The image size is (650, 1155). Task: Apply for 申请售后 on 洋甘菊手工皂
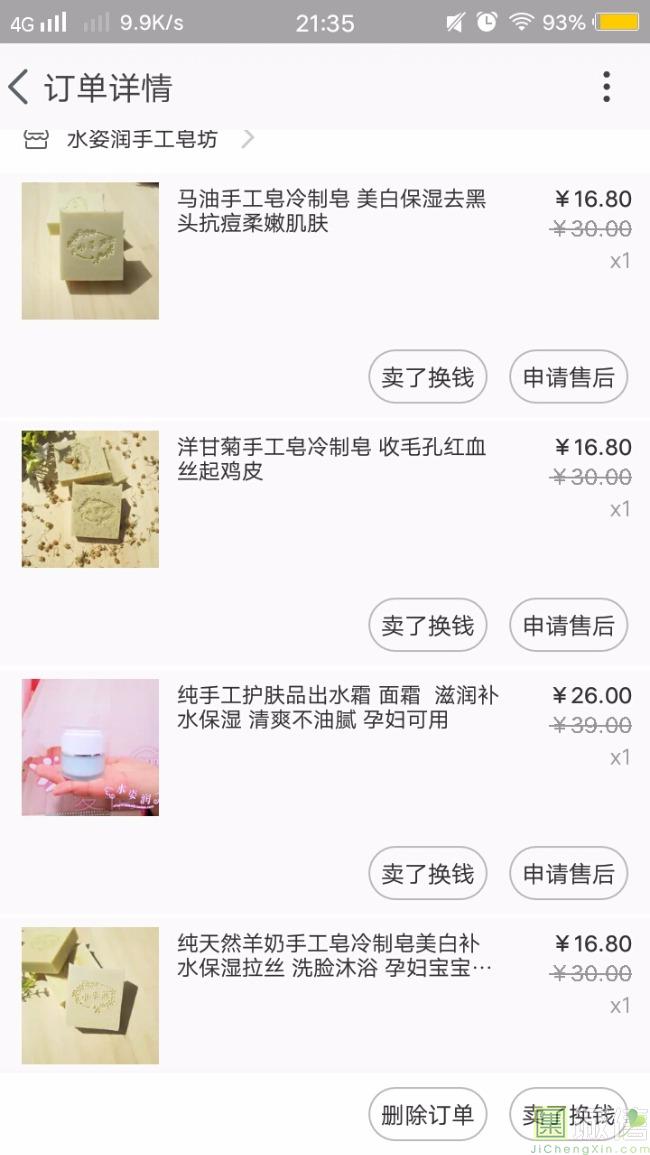(x=568, y=625)
